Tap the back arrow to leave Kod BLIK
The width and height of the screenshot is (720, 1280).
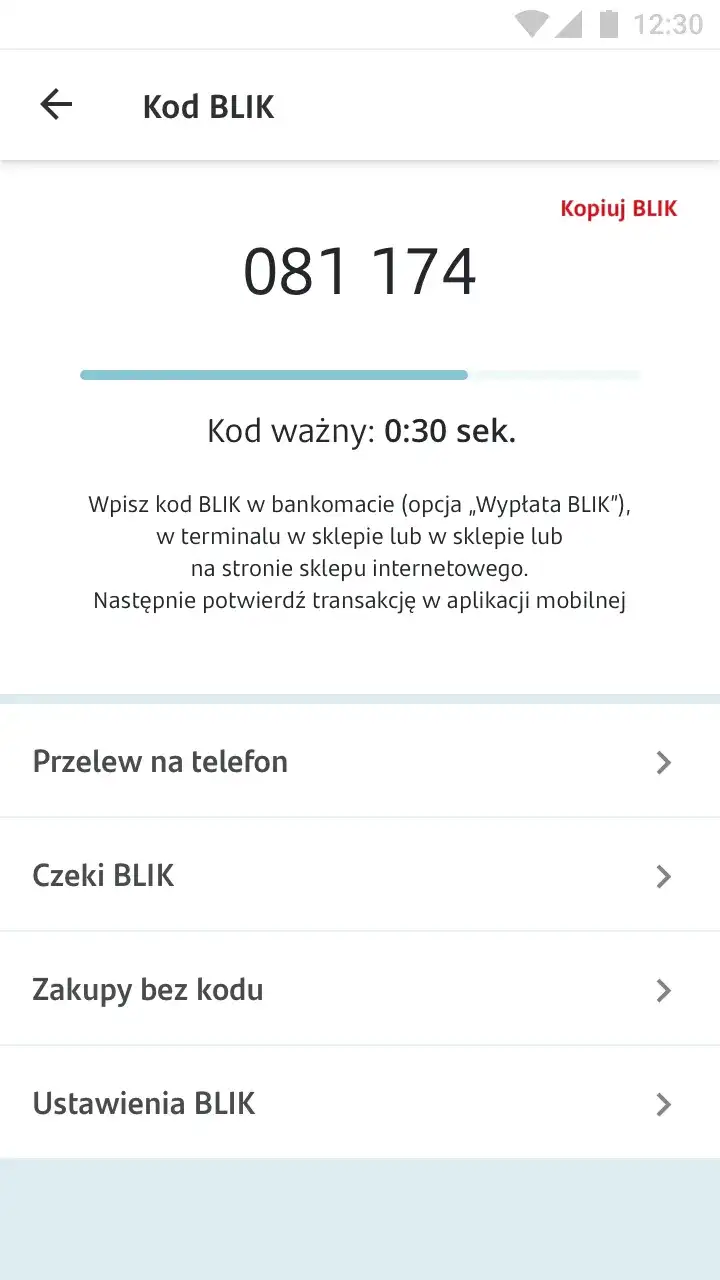pos(56,104)
